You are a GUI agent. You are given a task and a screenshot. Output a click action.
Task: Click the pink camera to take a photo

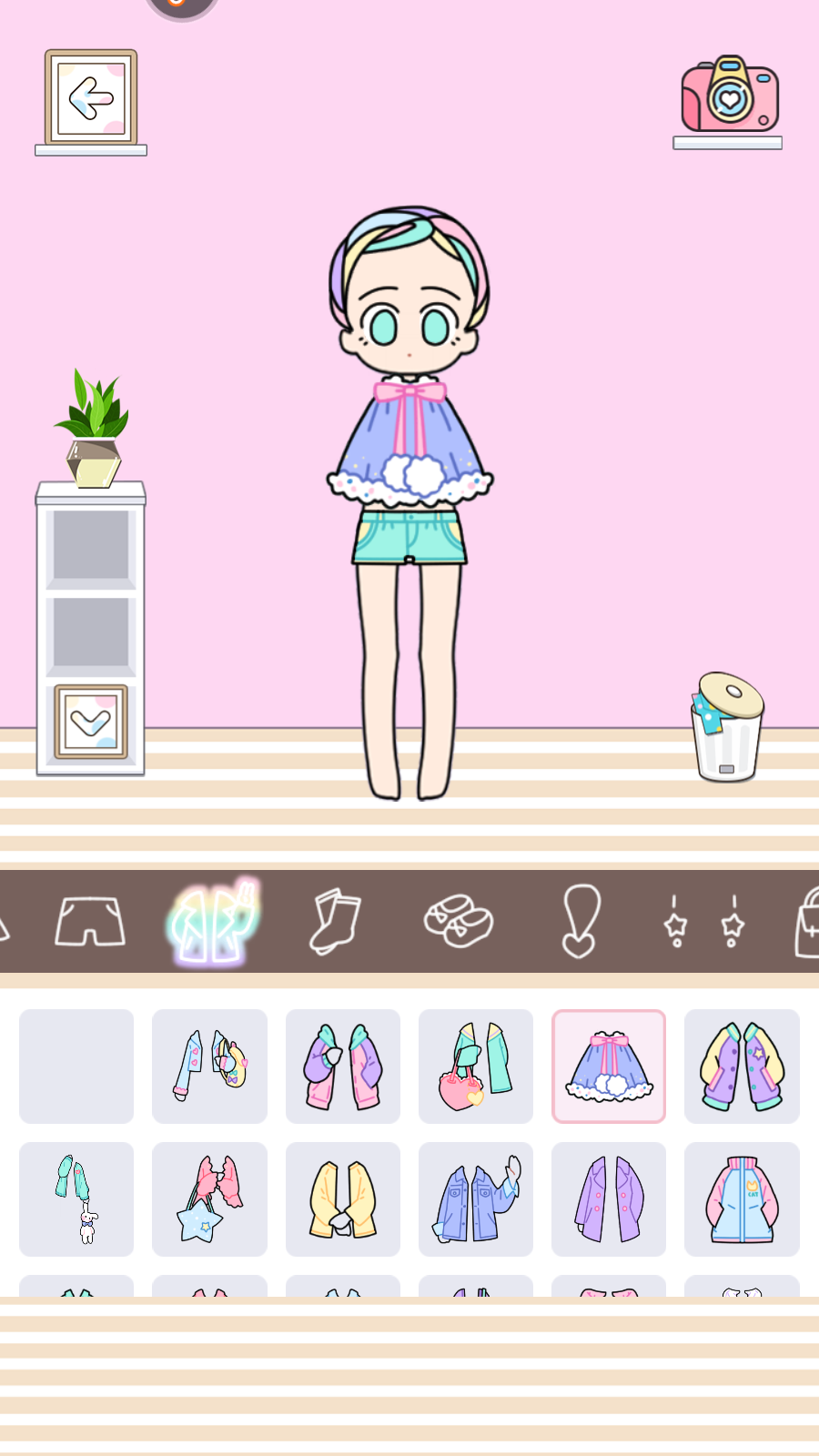pos(729,94)
